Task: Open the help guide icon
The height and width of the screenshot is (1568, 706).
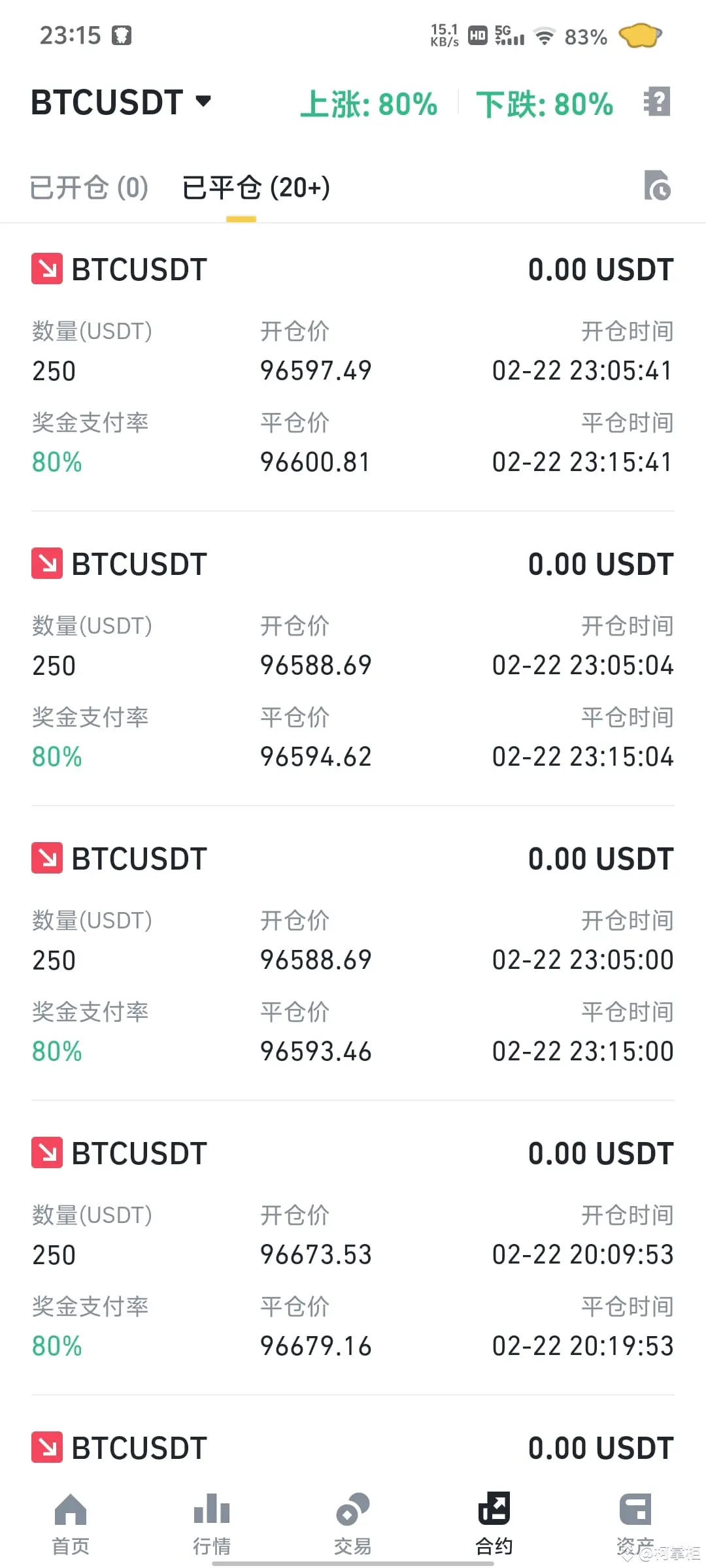Action: coord(657,102)
